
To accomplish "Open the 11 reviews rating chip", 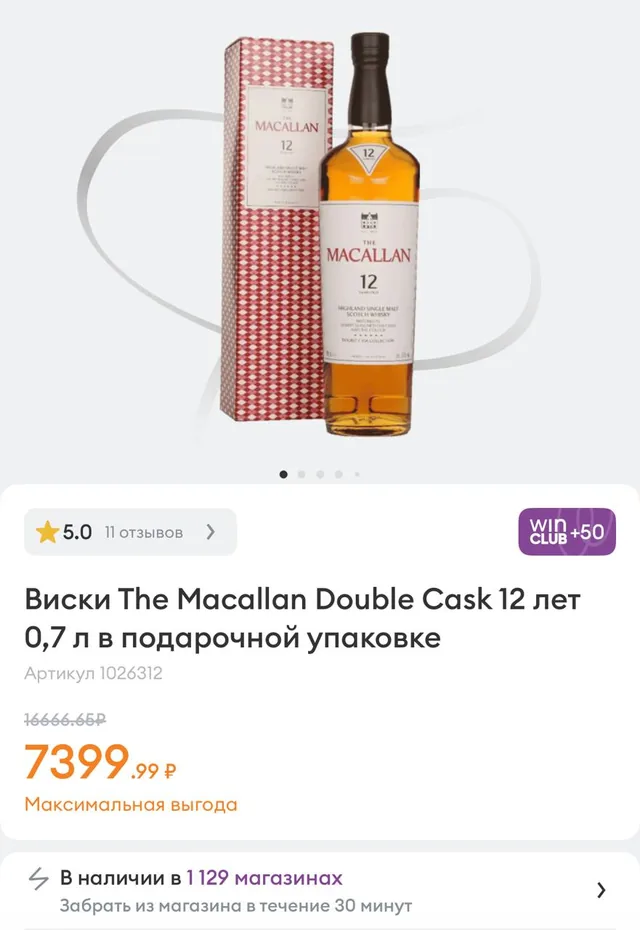I will click(x=130, y=532).
